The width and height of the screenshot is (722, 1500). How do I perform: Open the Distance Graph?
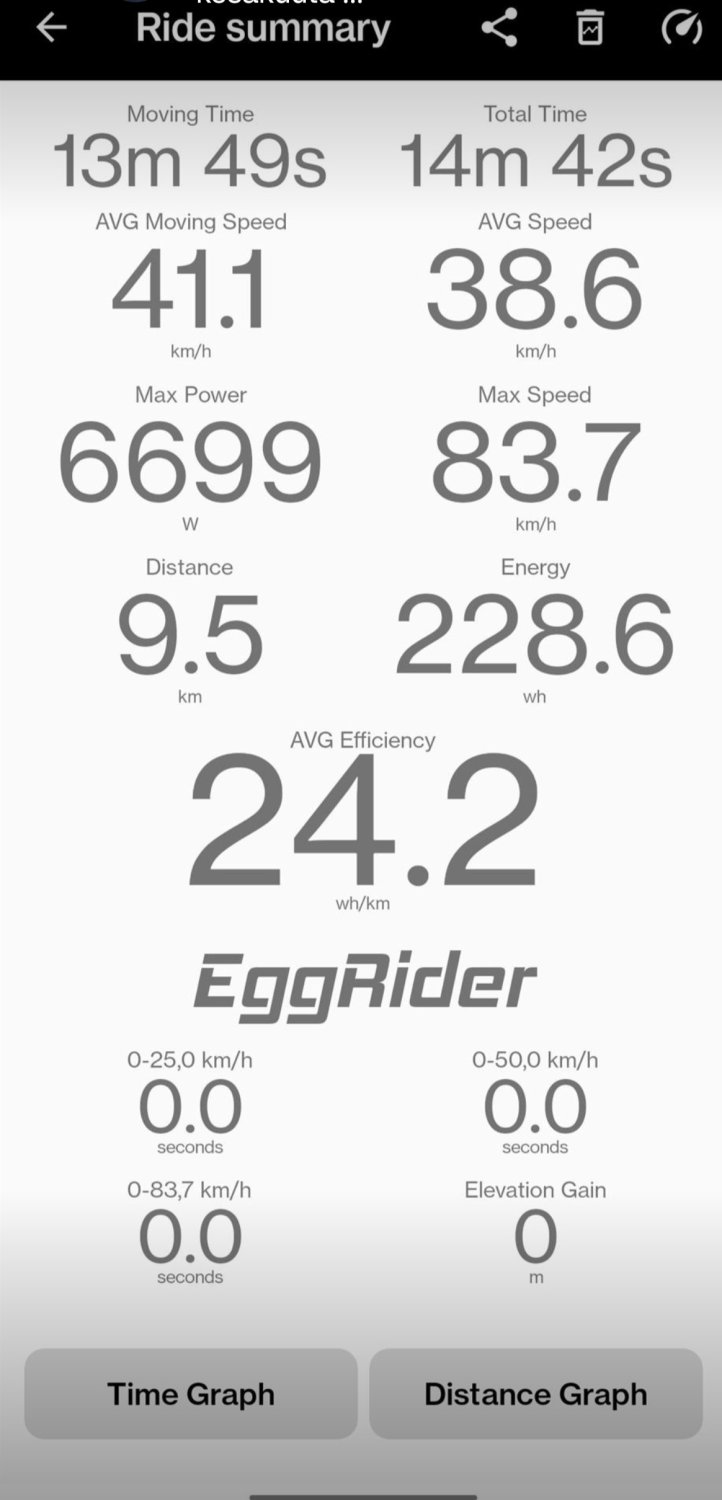(x=535, y=1393)
